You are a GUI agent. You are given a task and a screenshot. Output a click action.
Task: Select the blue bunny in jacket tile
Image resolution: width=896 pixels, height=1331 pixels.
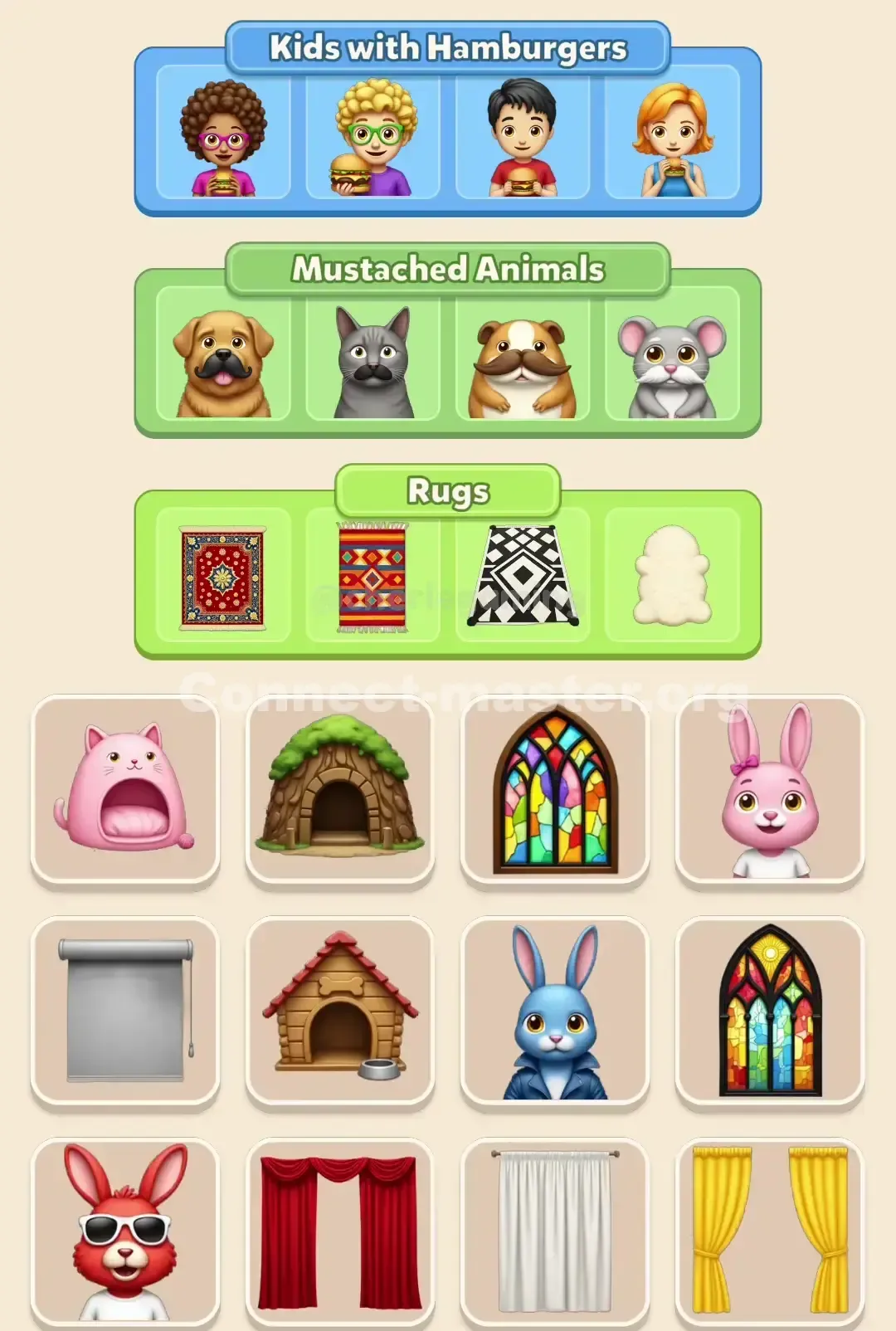point(554,1011)
